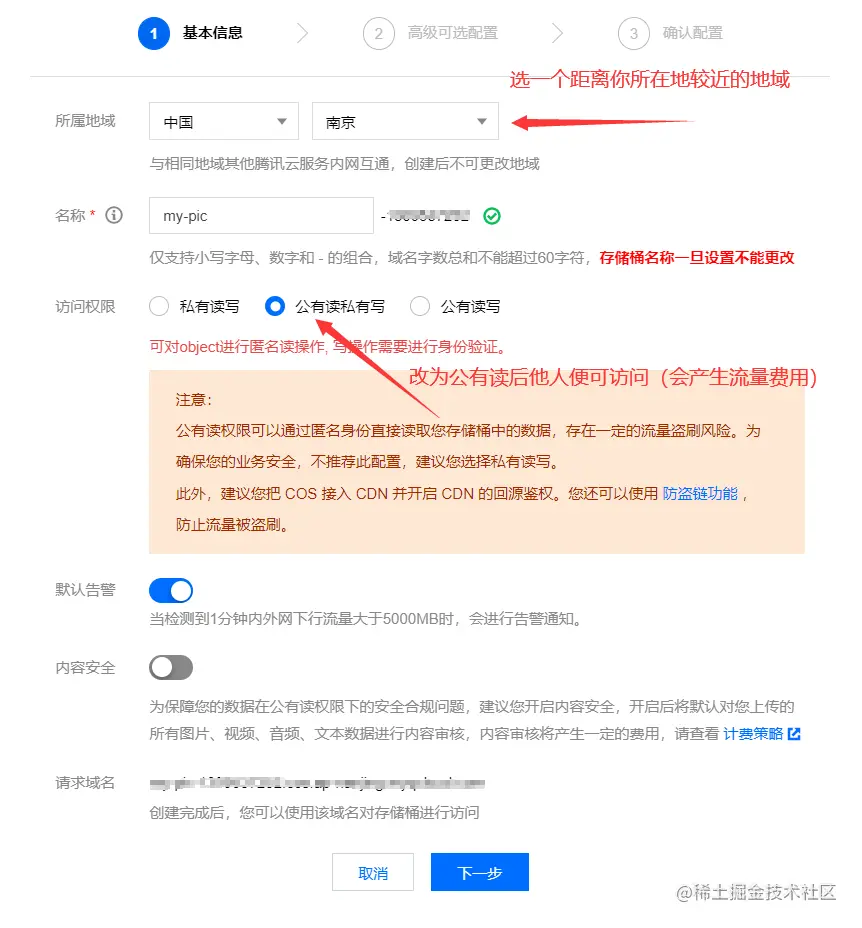Open the 中国 country dropdown

coord(223,122)
